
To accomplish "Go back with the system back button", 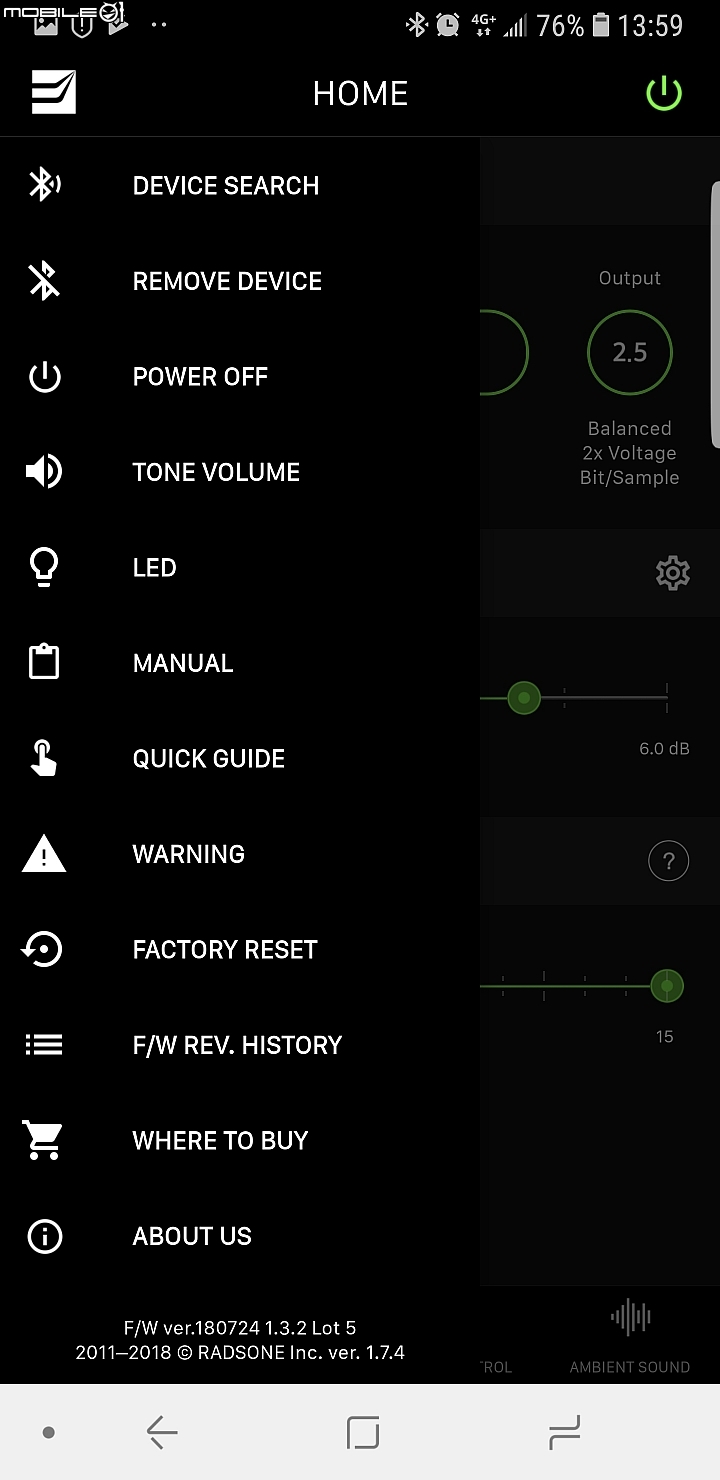I will tap(162, 1433).
